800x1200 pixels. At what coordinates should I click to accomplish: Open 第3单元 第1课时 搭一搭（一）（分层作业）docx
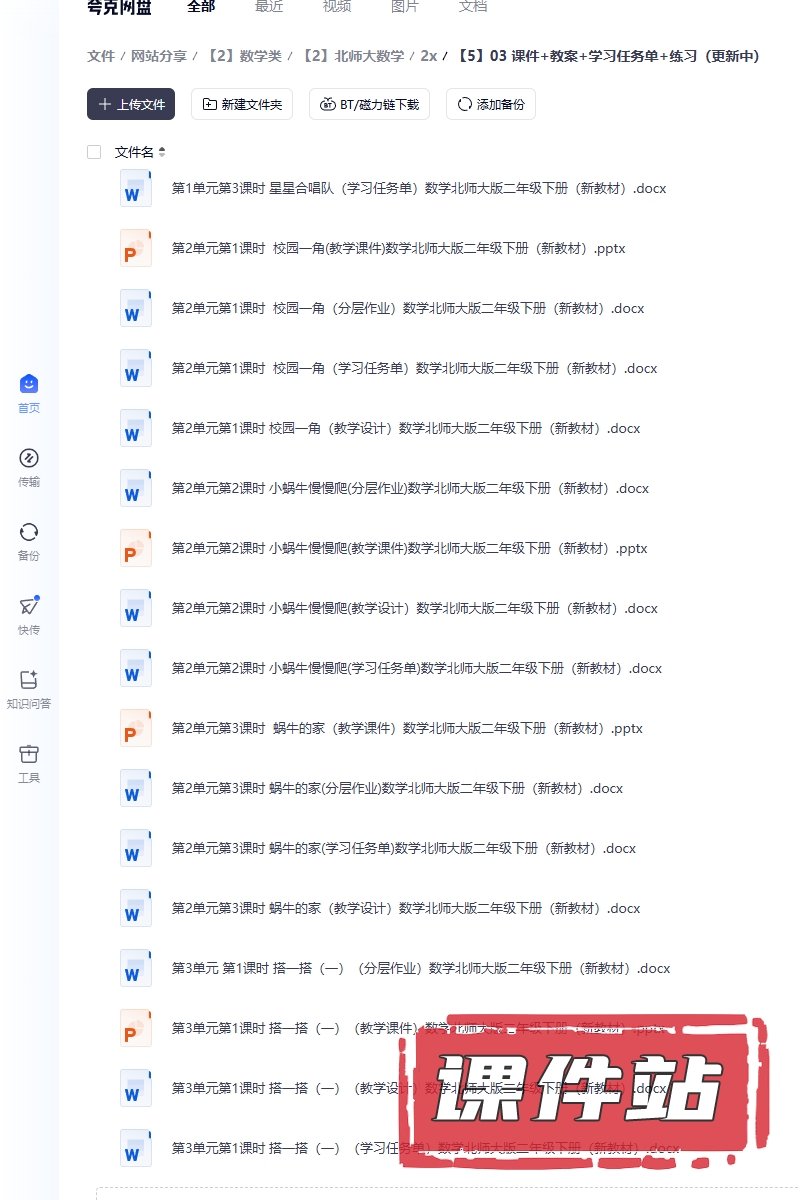(420, 968)
